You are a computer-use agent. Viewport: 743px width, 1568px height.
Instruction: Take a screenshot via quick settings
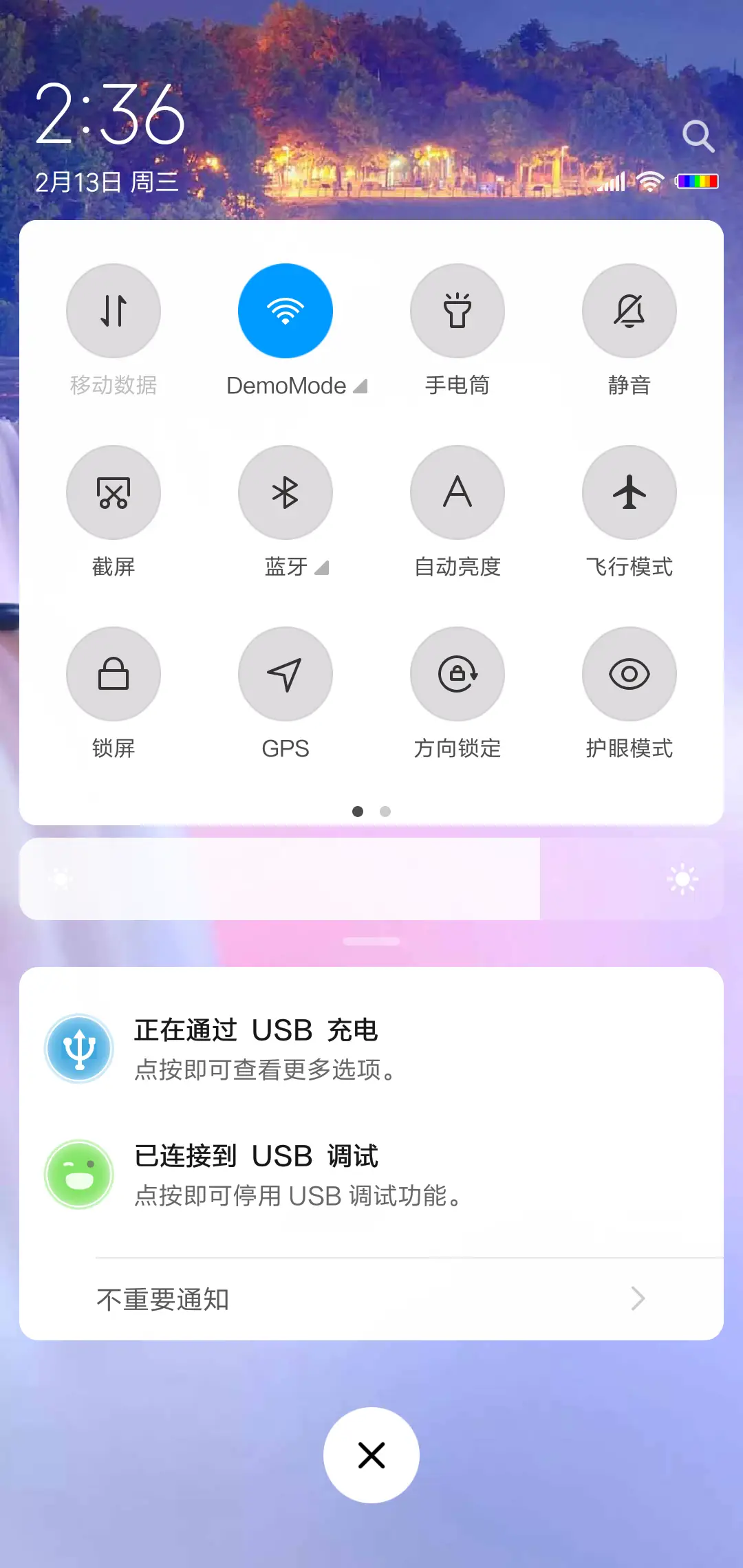pos(114,492)
